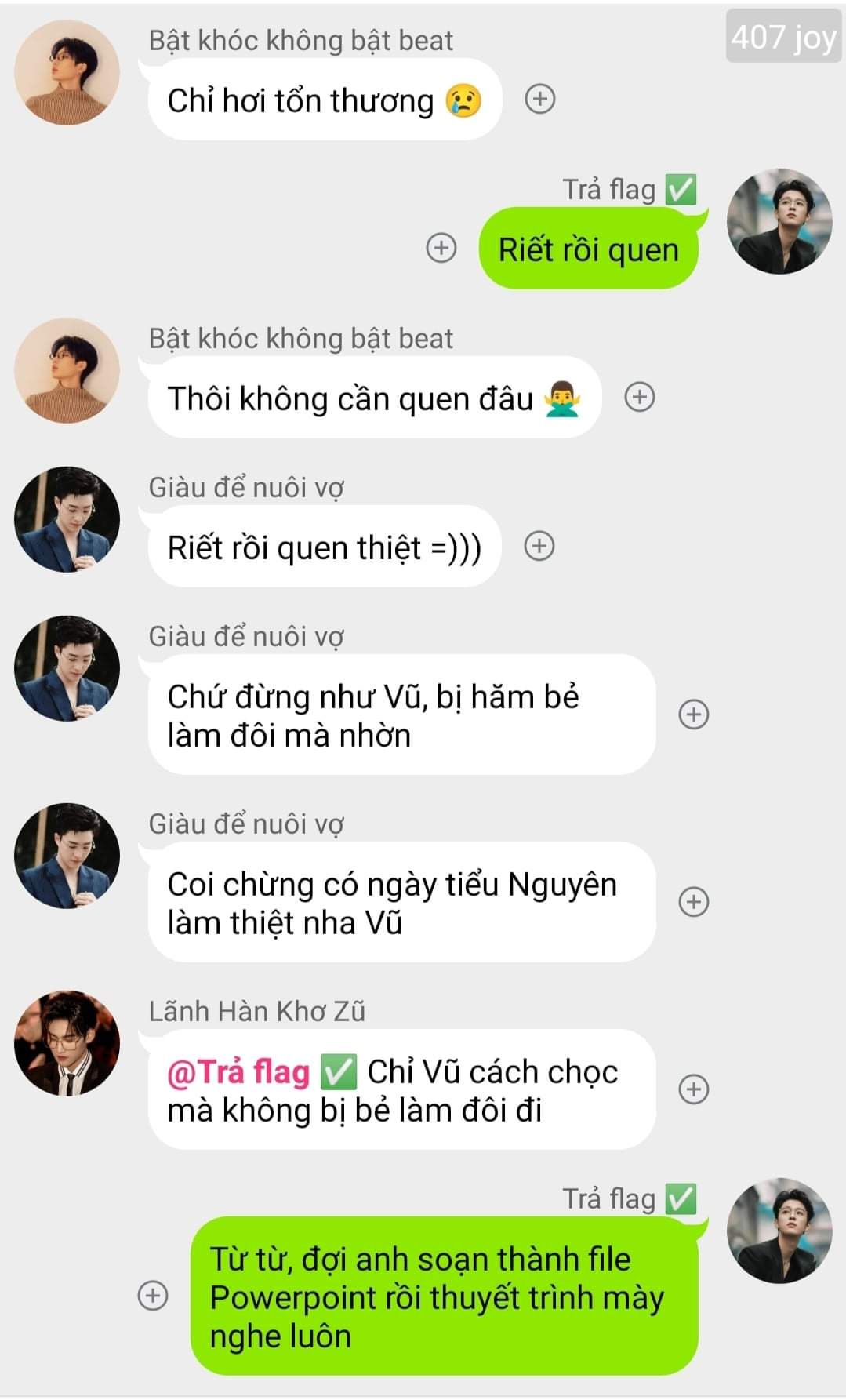Open Trả flag's avatar beside Powerpoint message

point(779,1231)
